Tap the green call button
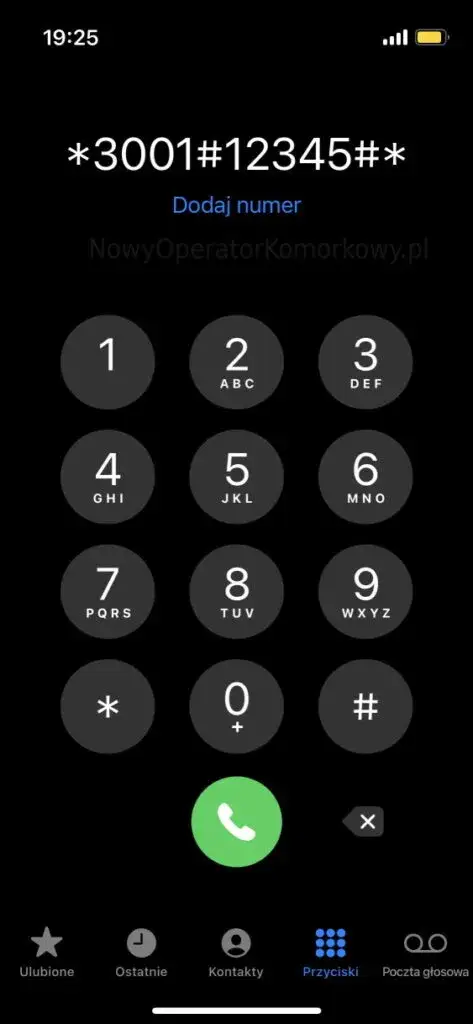473x1024 pixels. [x=236, y=822]
